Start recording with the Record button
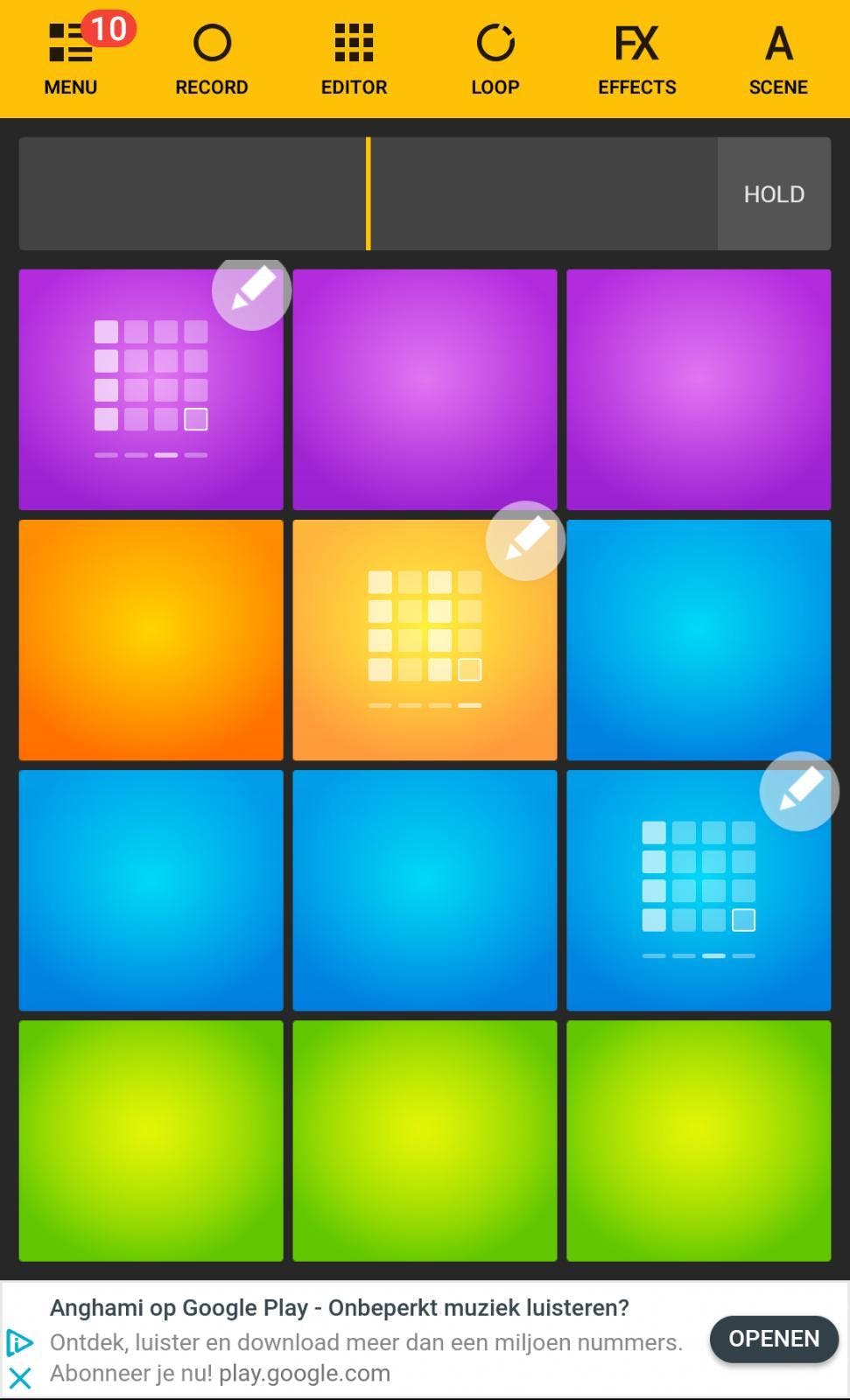Screen dimensions: 850x1400 click(212, 58)
